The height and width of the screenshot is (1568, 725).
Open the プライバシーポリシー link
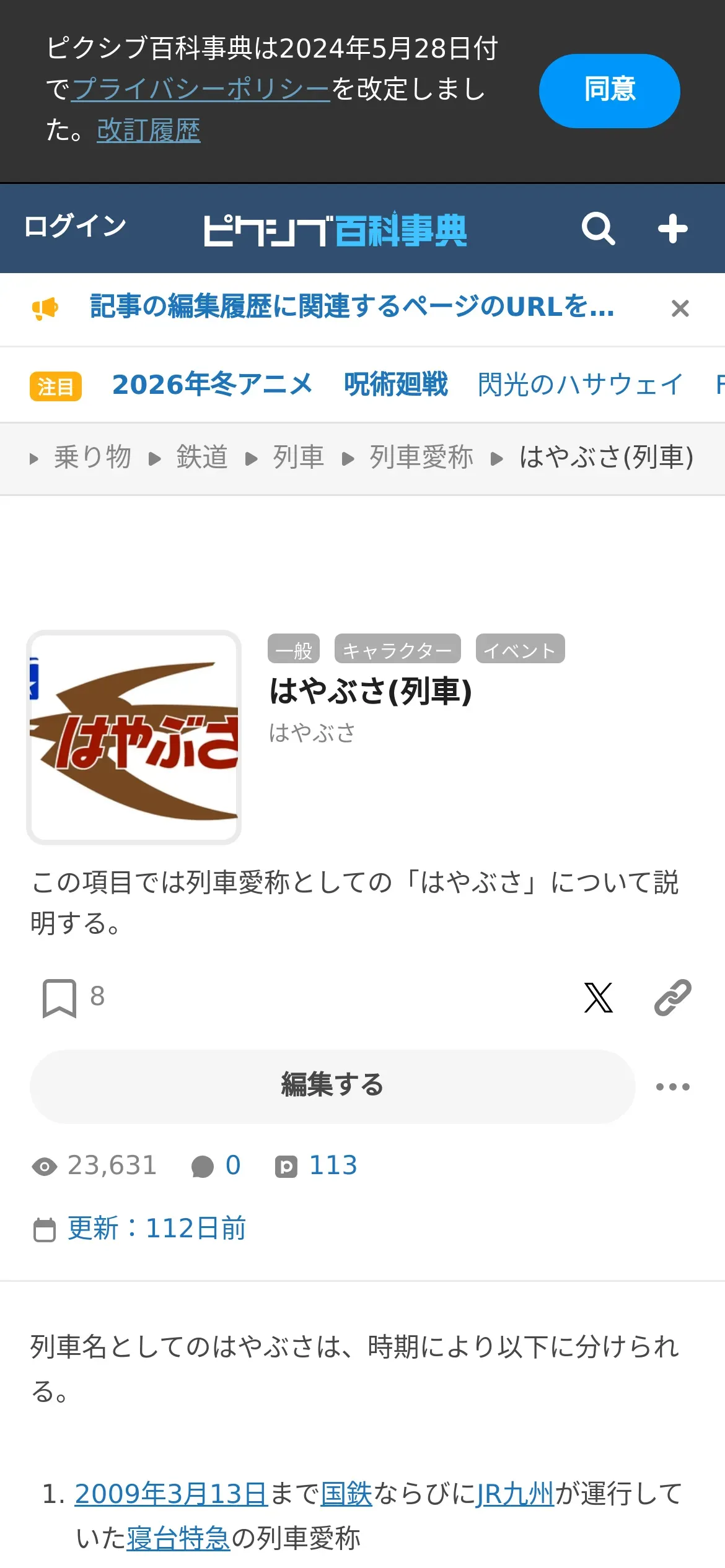pyautogui.click(x=201, y=89)
